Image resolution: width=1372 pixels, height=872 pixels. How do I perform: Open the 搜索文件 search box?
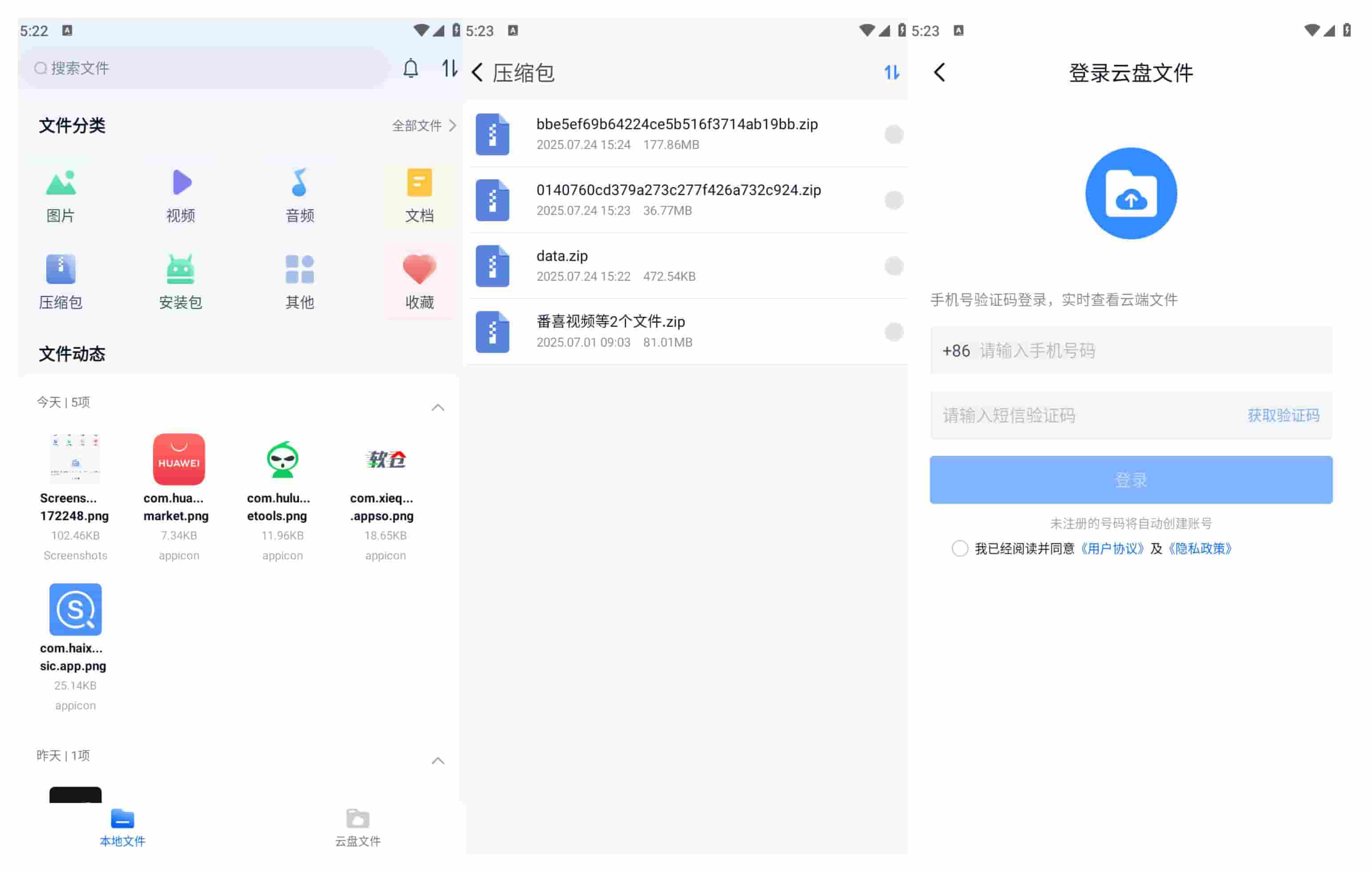coord(205,69)
